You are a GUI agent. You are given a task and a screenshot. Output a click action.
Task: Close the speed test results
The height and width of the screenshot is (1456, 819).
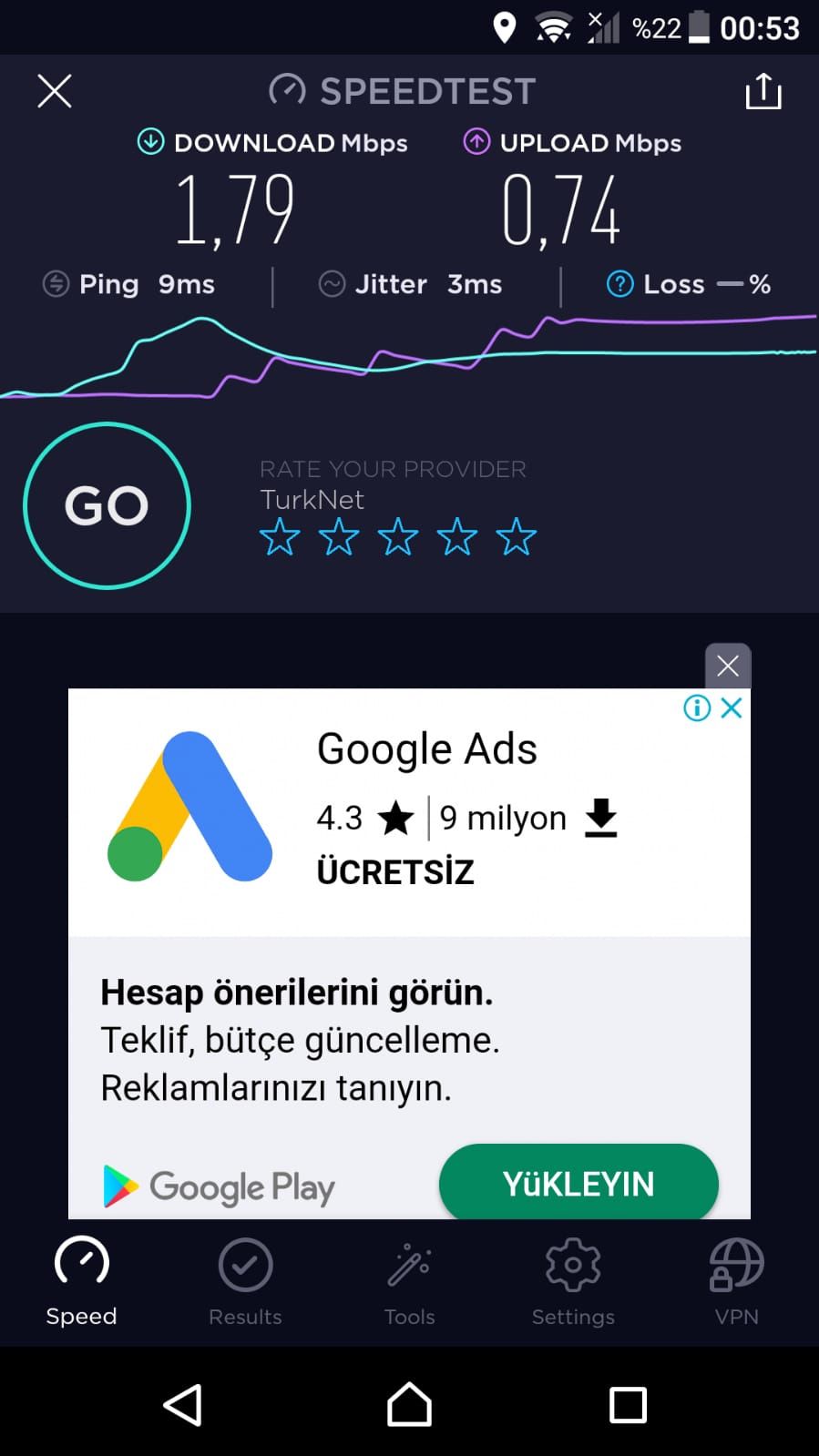point(55,91)
